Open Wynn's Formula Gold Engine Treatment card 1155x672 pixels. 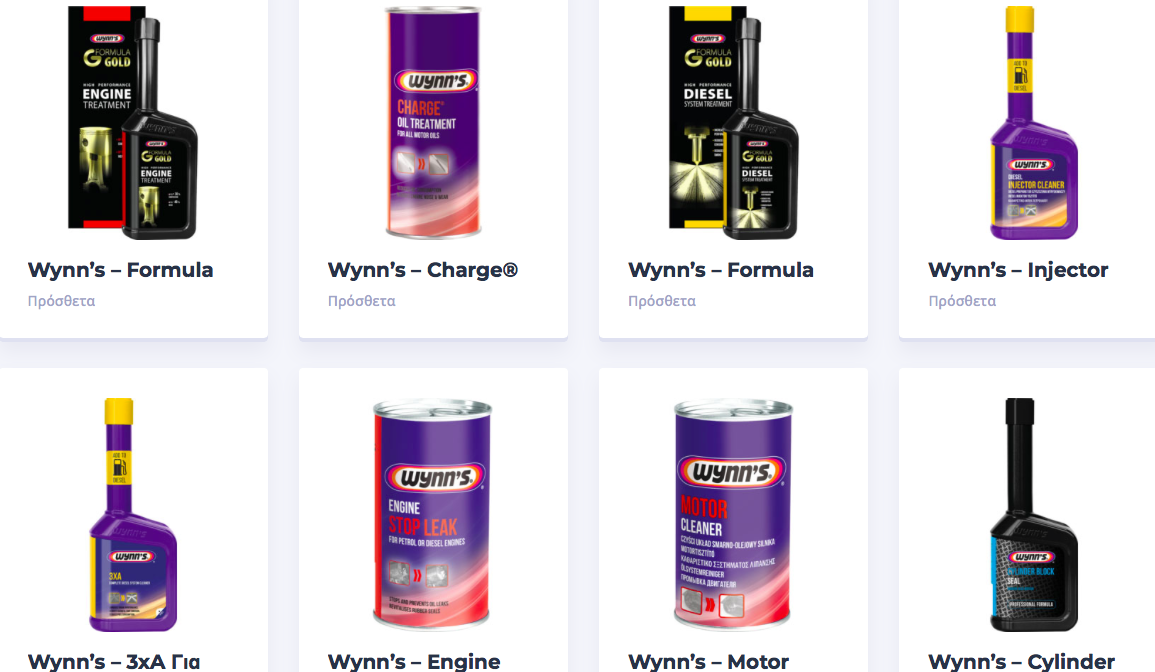point(120,270)
